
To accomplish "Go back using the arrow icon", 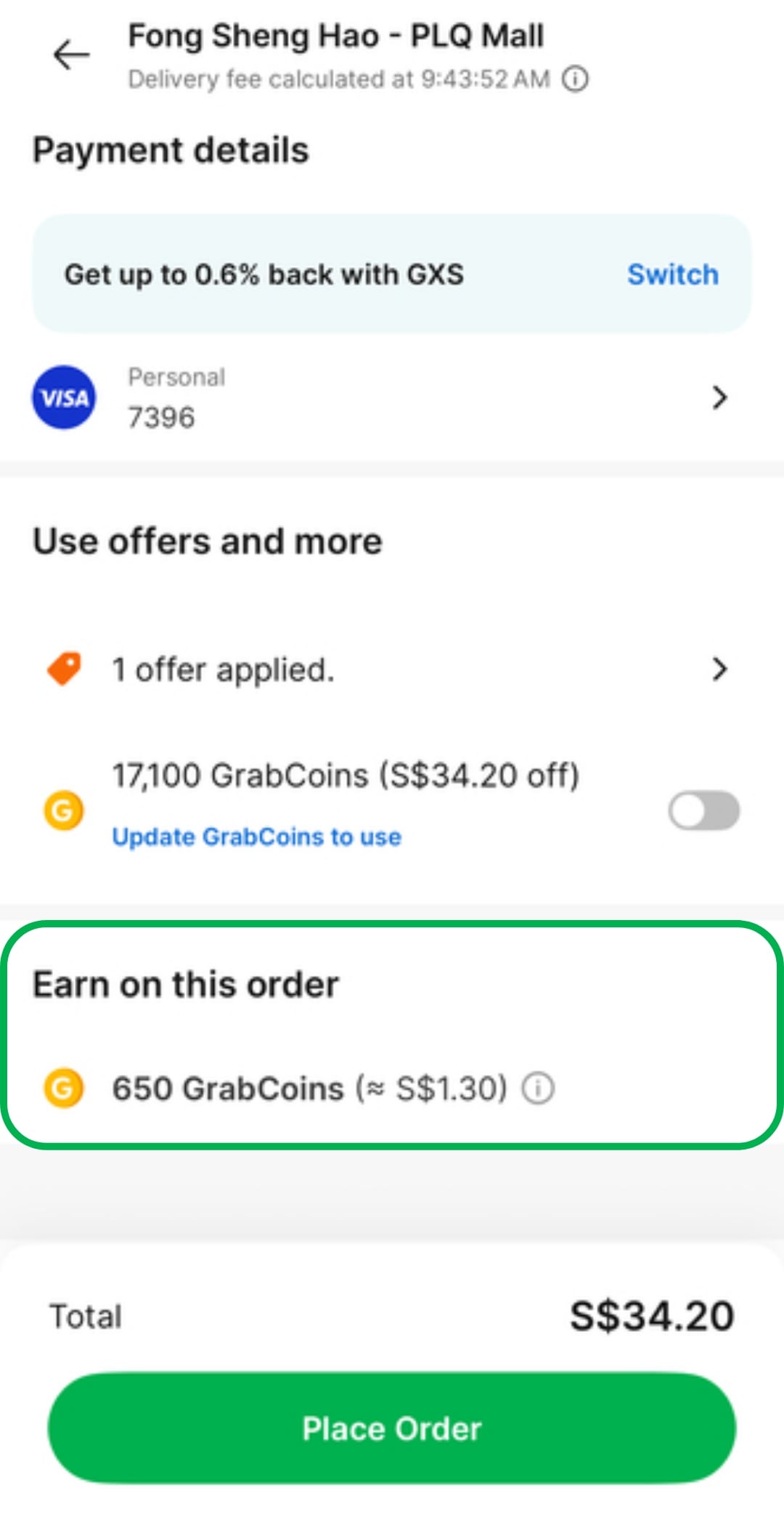I will click(x=71, y=55).
